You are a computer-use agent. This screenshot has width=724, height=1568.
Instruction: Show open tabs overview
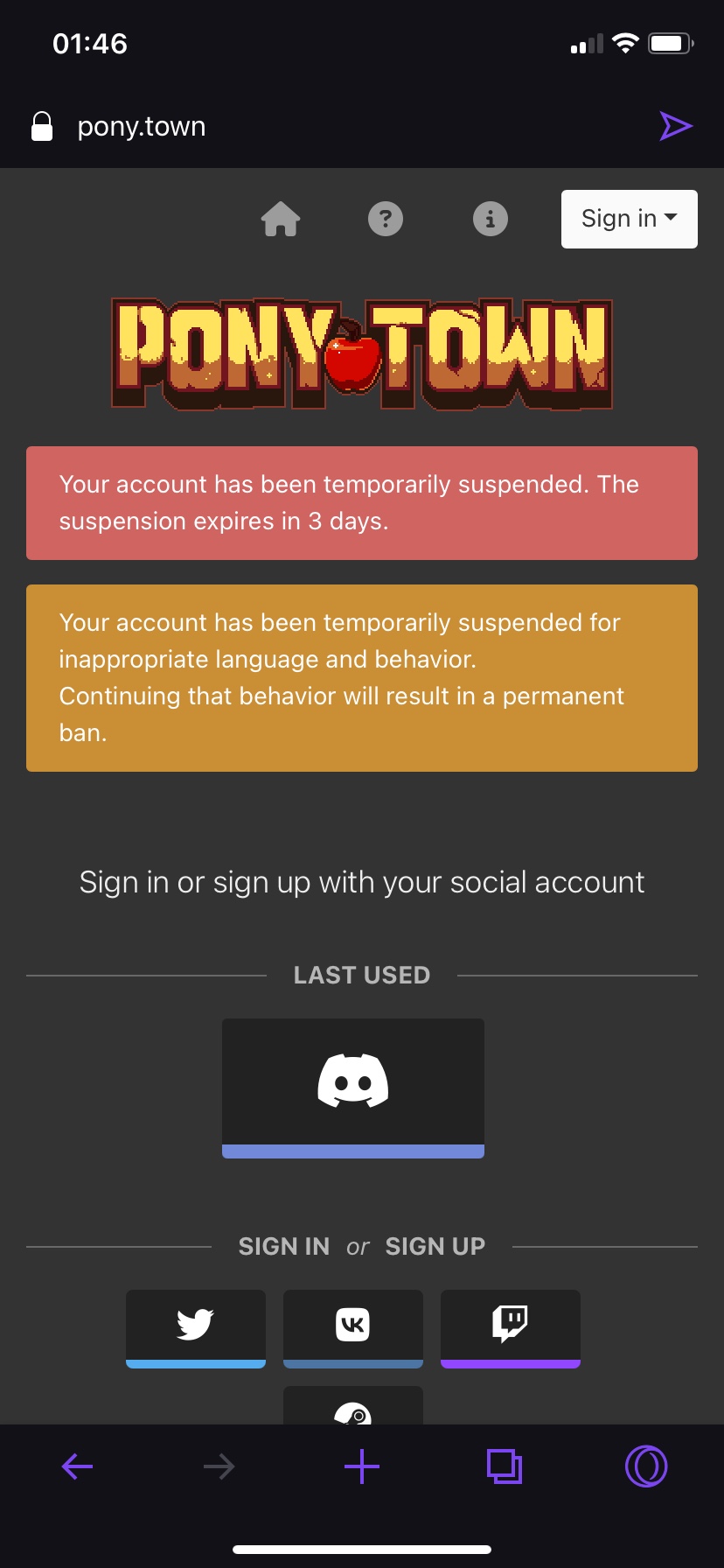click(504, 1466)
